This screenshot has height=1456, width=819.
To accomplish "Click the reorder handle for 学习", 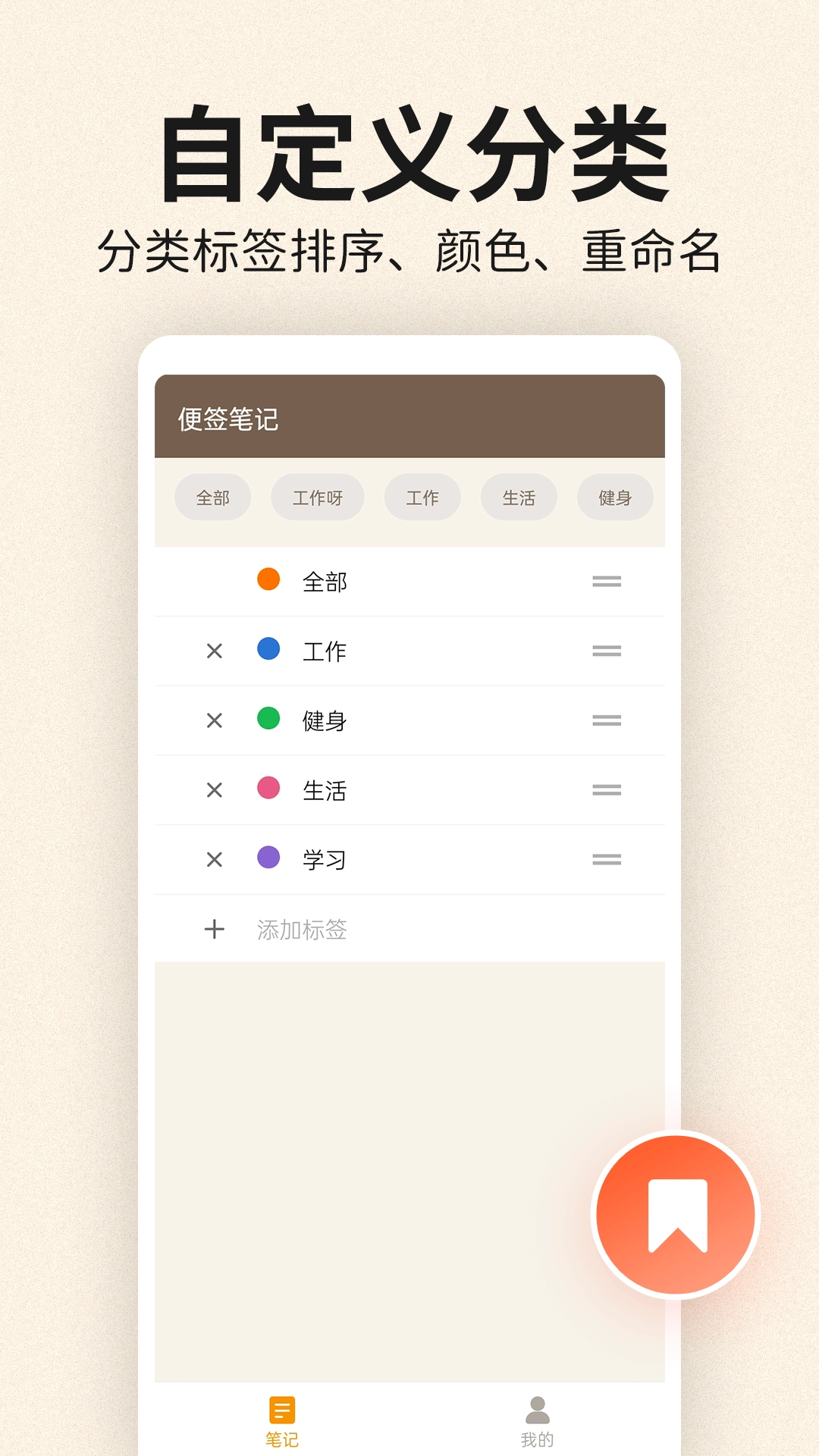I will coord(607,860).
